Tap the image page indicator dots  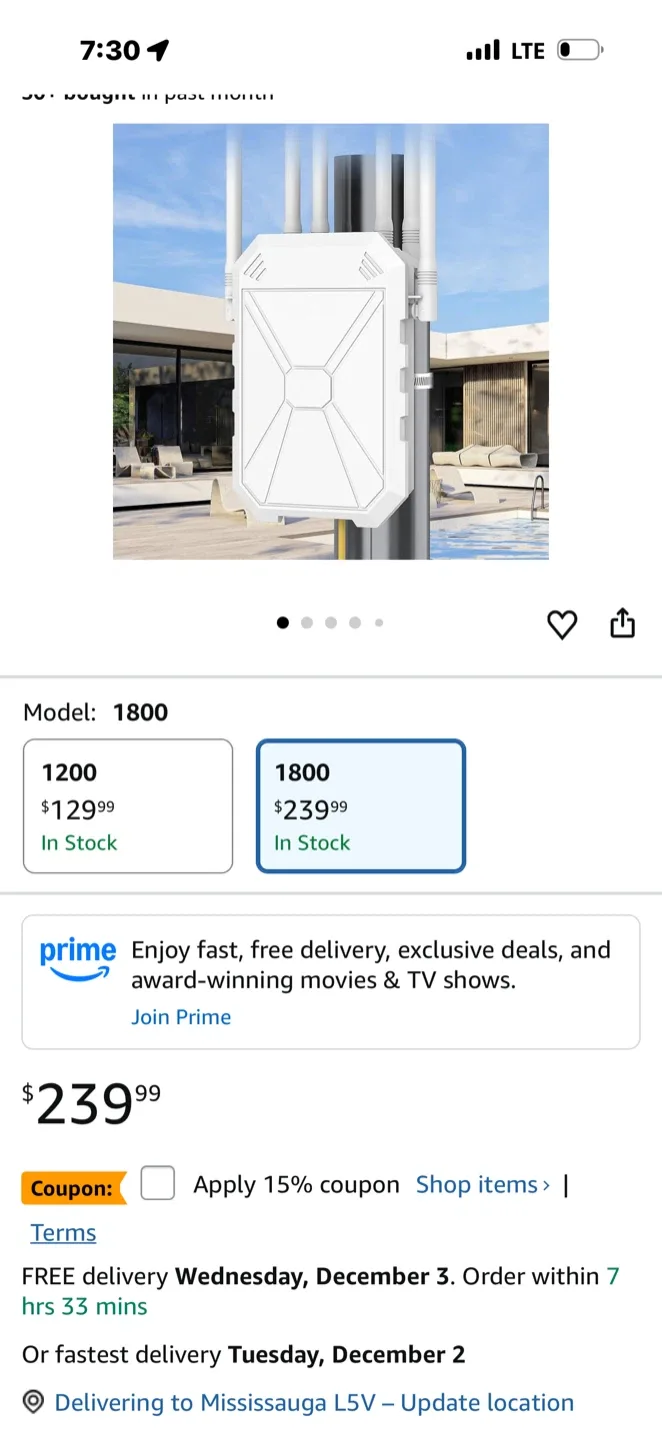(330, 623)
